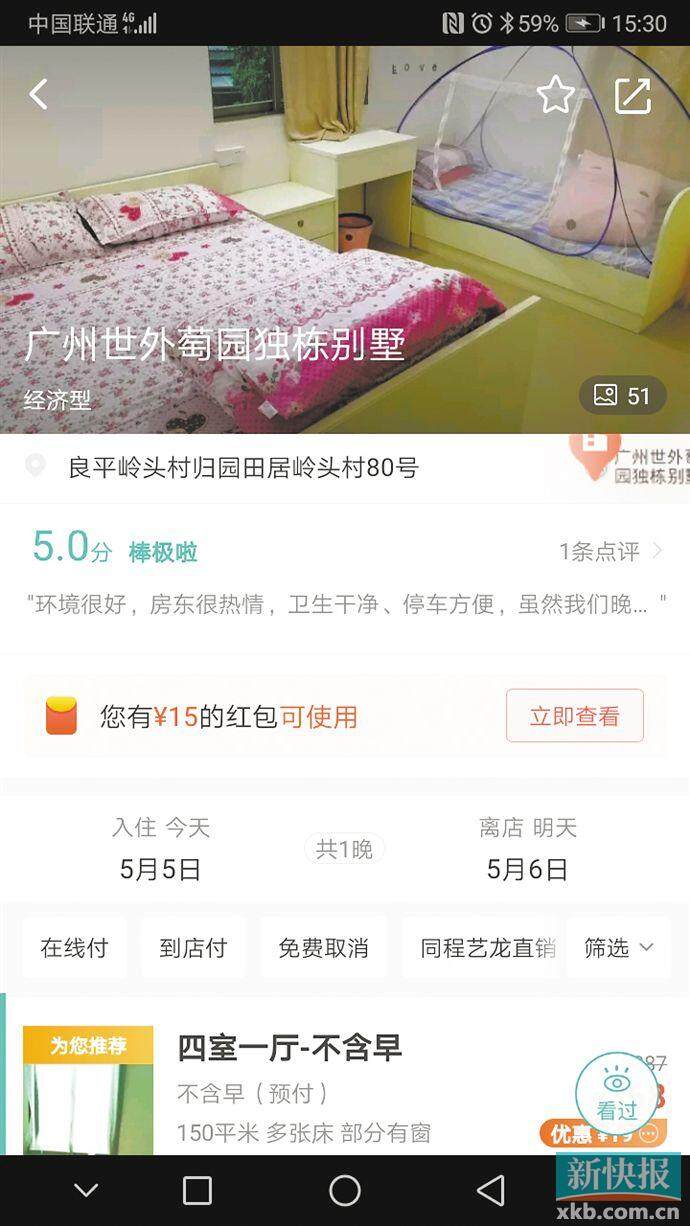Change check-in date 5月5日
690x1226 pixels.
(160, 869)
